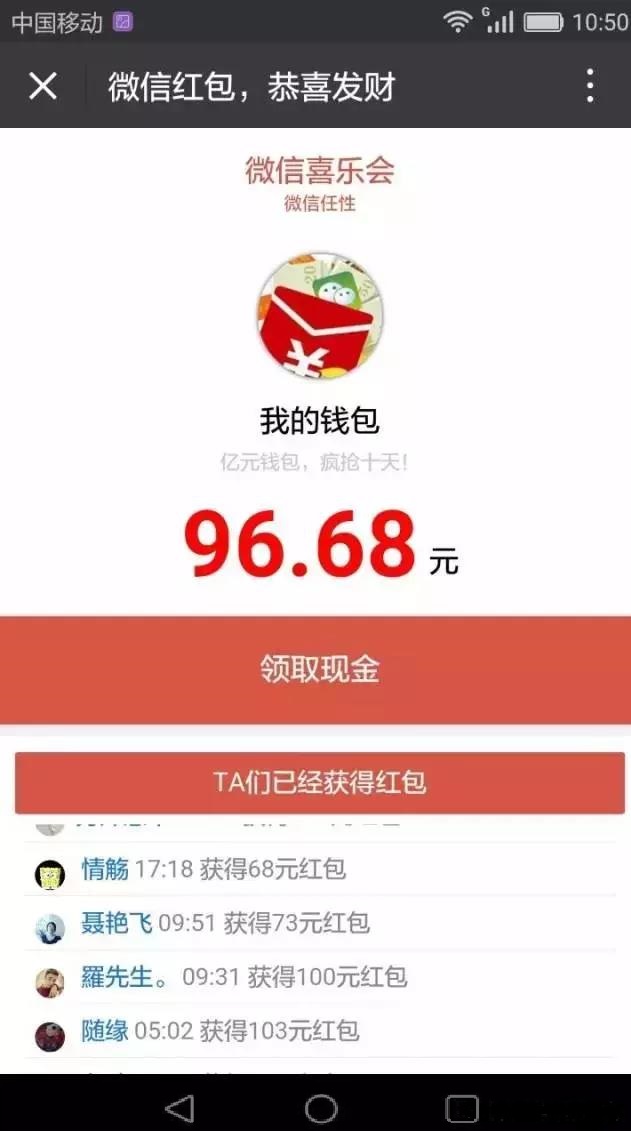The width and height of the screenshot is (631, 1132).
Task: Go back with system back button
Action: click(179, 1107)
